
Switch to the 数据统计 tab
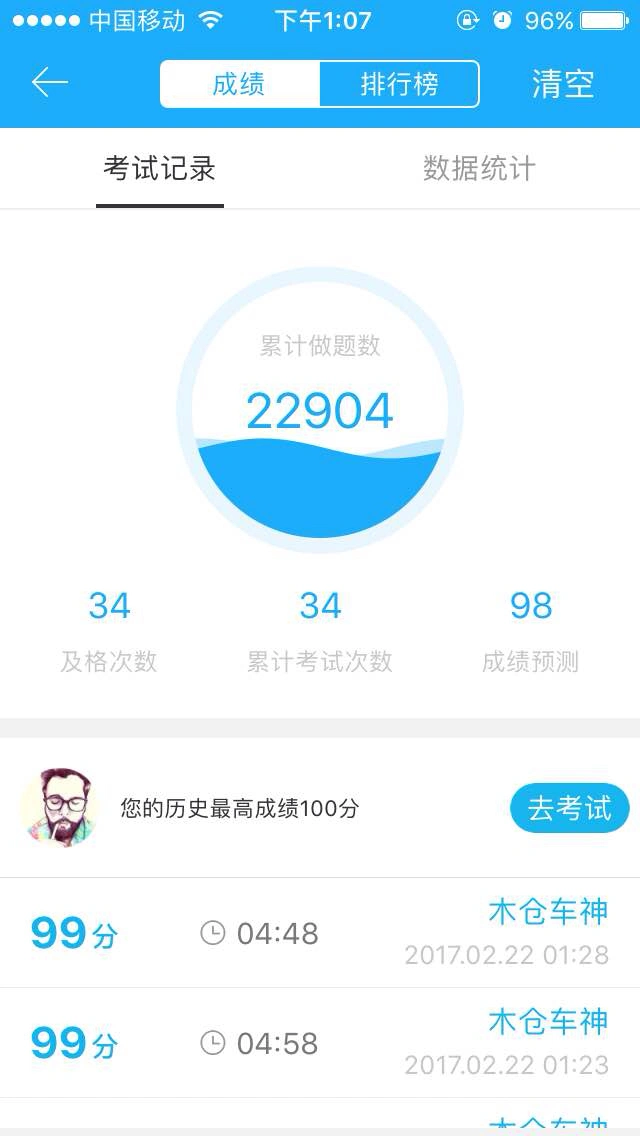(x=479, y=169)
